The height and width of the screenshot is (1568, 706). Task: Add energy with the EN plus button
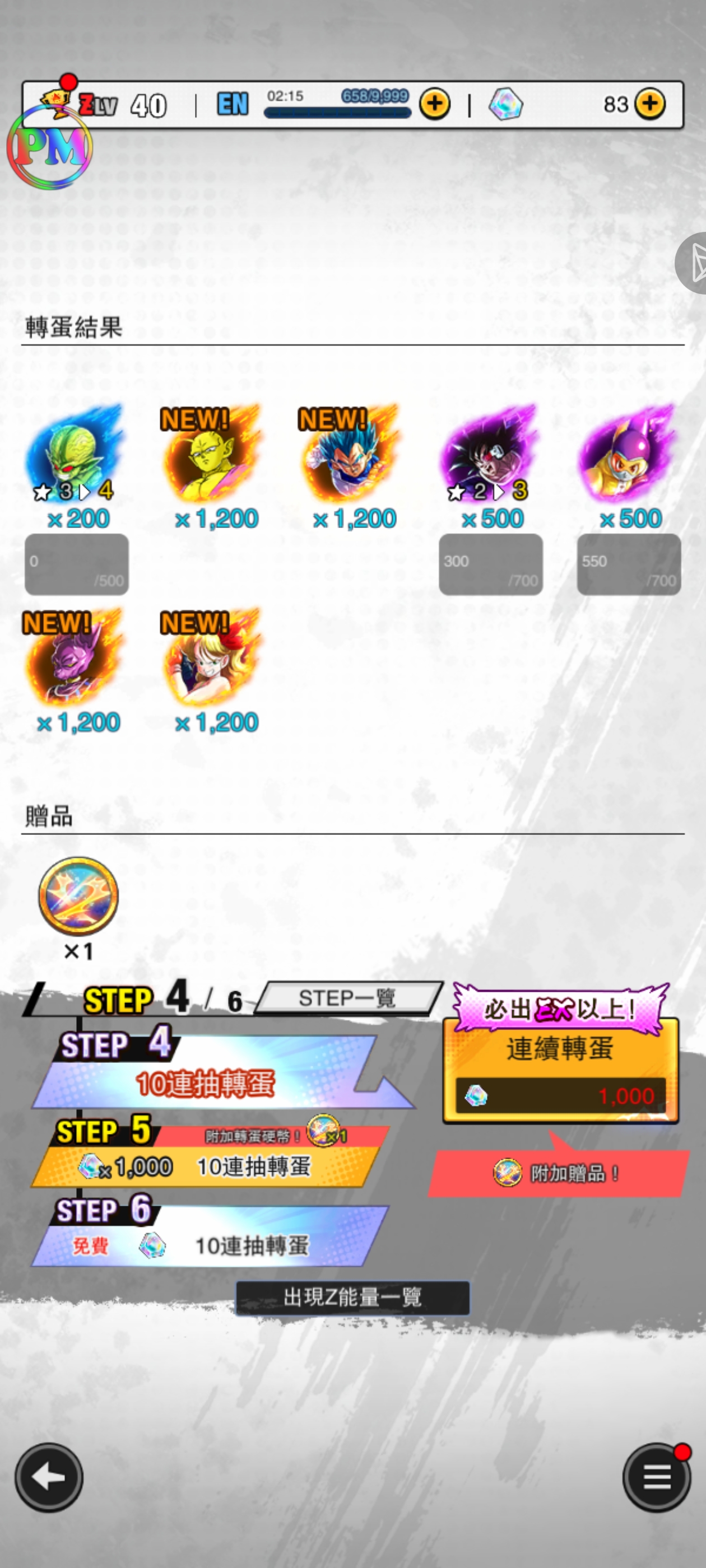coord(434,104)
